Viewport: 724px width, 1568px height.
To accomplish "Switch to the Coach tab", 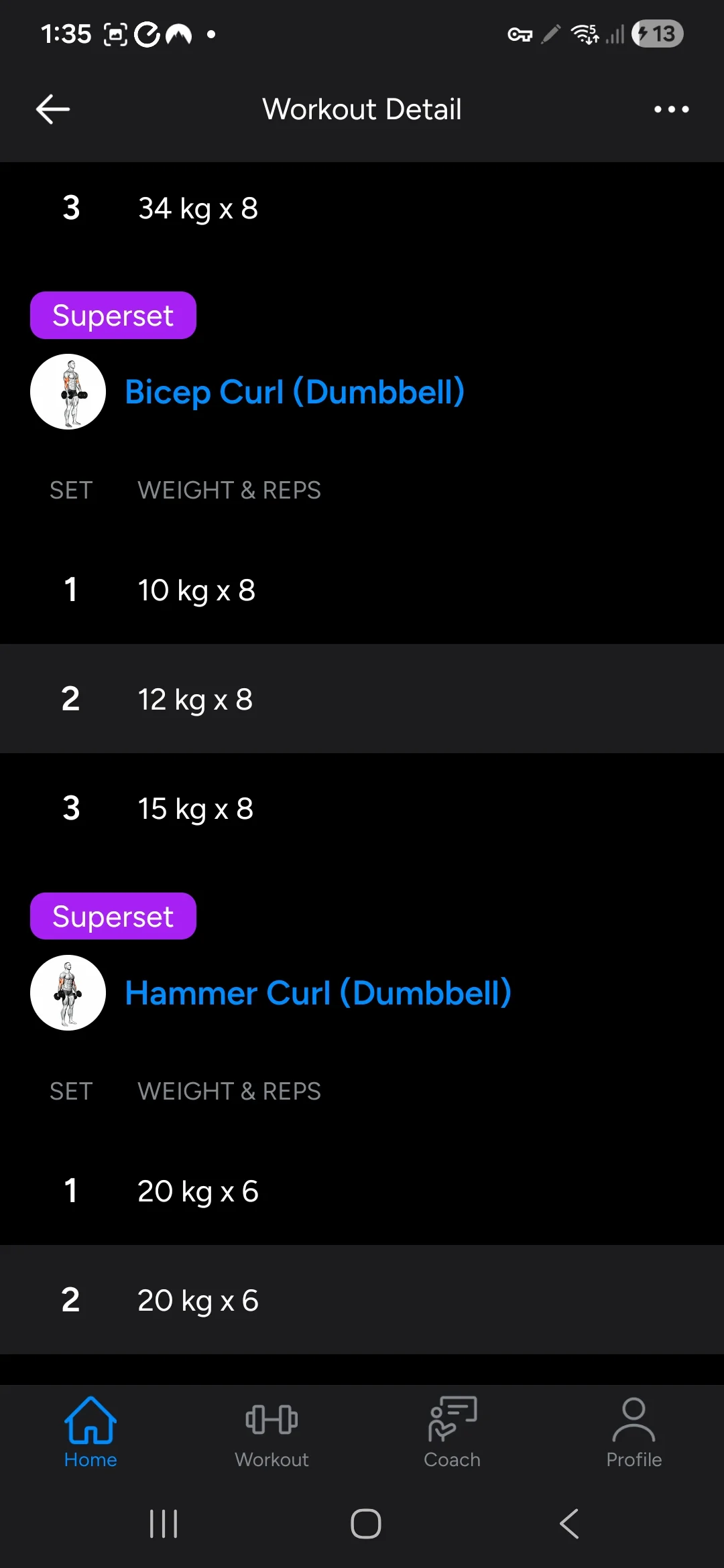I will click(x=452, y=1433).
